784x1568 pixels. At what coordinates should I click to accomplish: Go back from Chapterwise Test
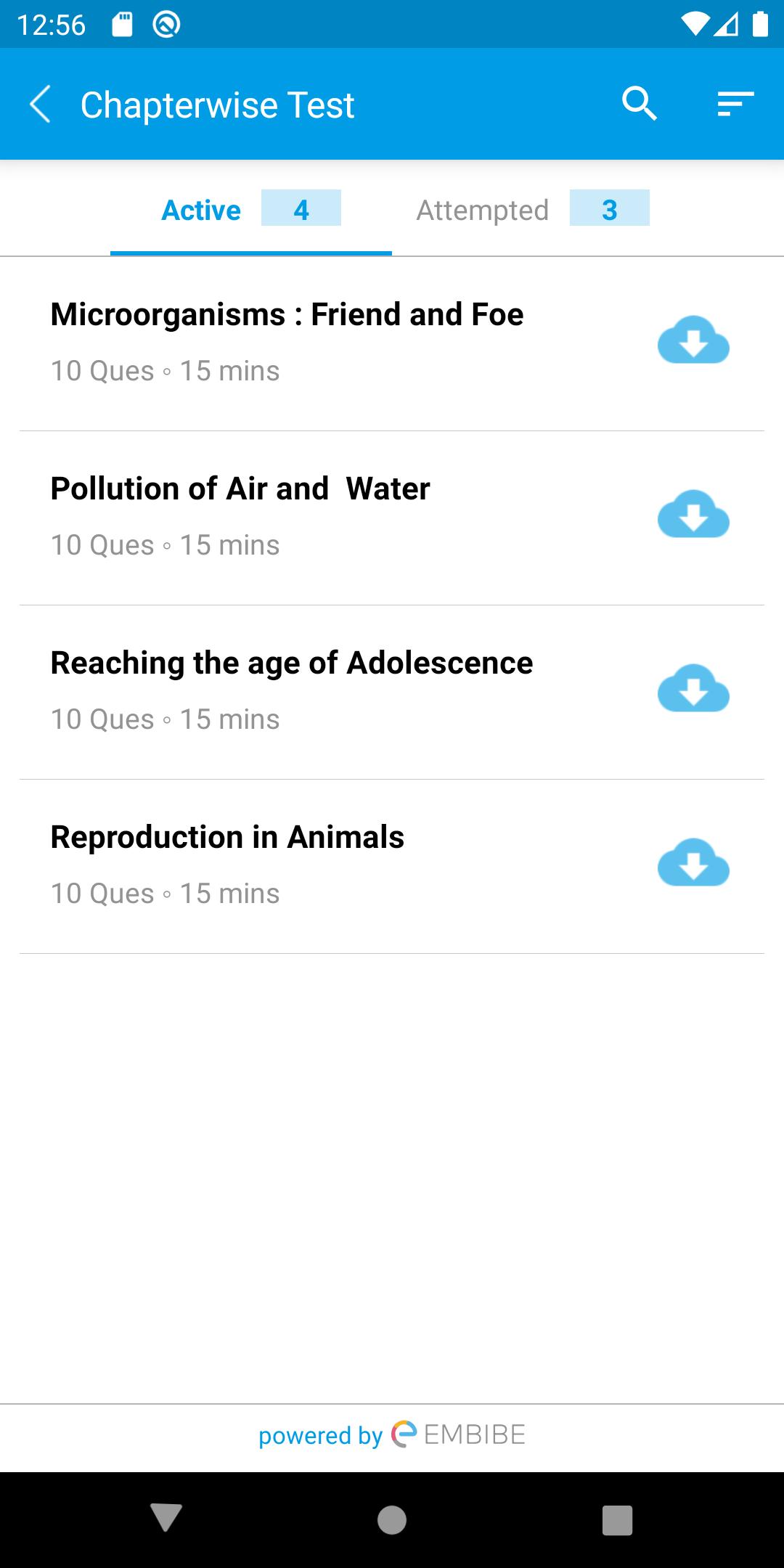[x=40, y=105]
